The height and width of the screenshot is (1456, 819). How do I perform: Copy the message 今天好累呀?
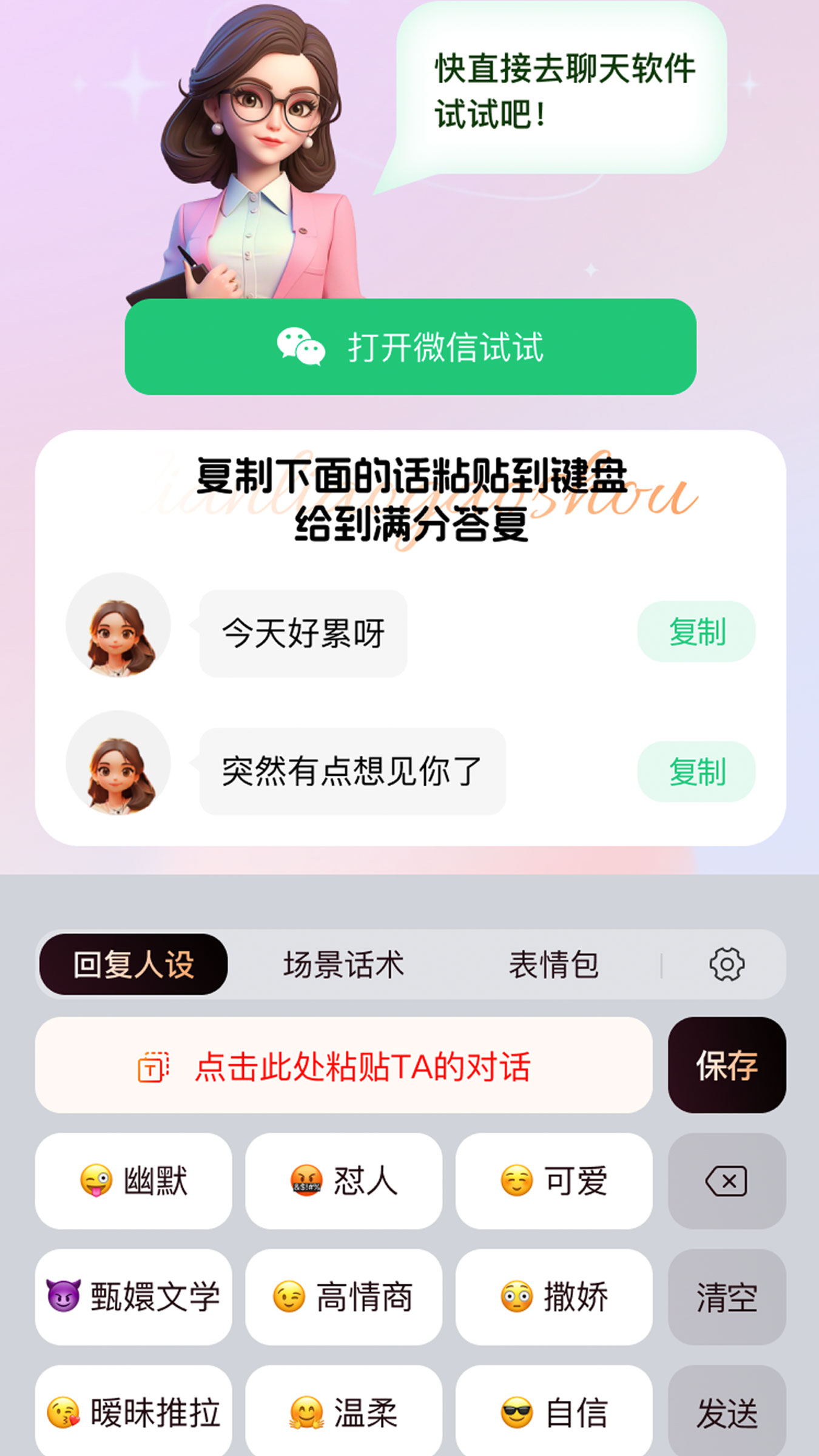click(x=698, y=632)
